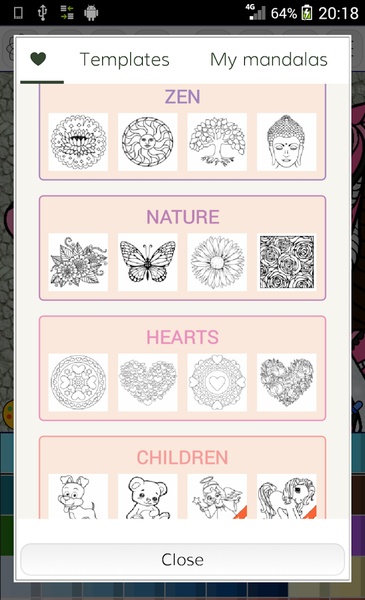The width and height of the screenshot is (365, 600).
Task: Open the My mandalas tab
Action: coord(269,60)
